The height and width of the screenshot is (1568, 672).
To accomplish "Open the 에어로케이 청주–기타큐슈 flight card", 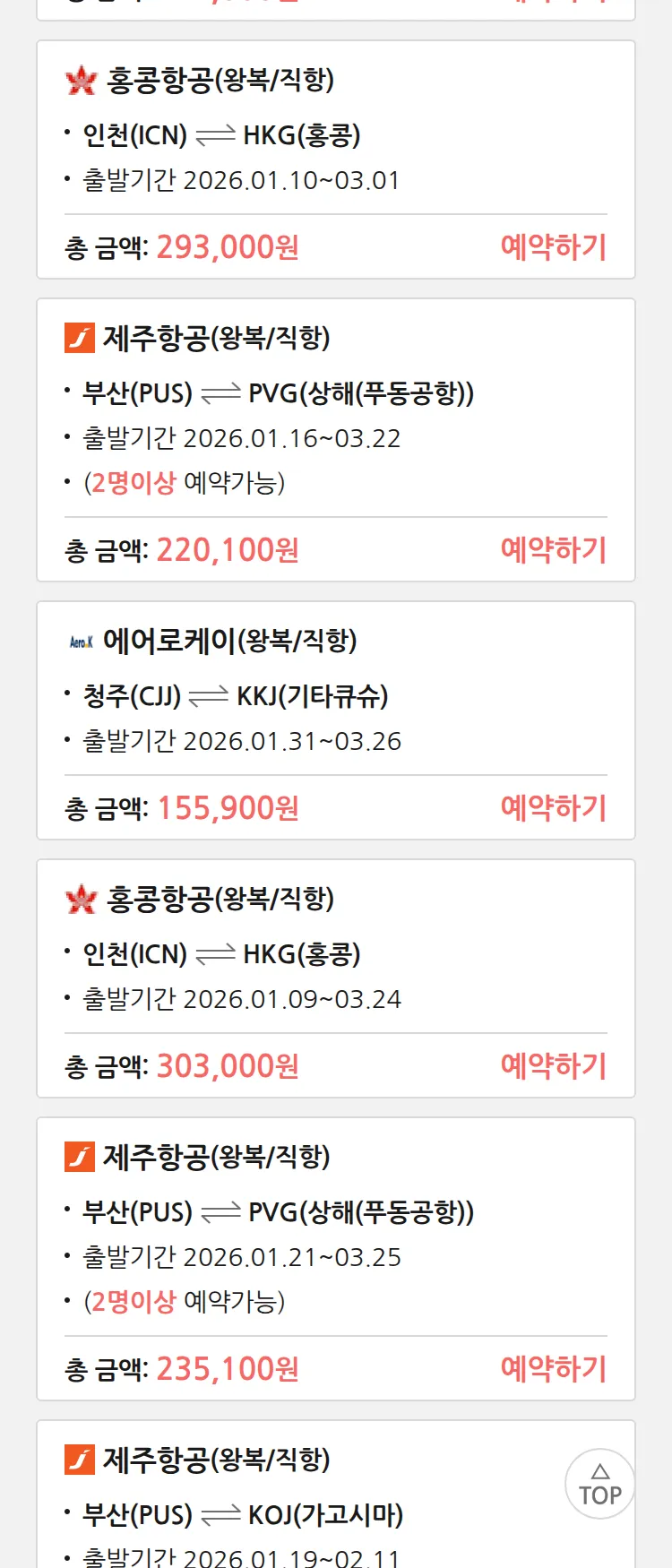I will [x=269, y=694].
